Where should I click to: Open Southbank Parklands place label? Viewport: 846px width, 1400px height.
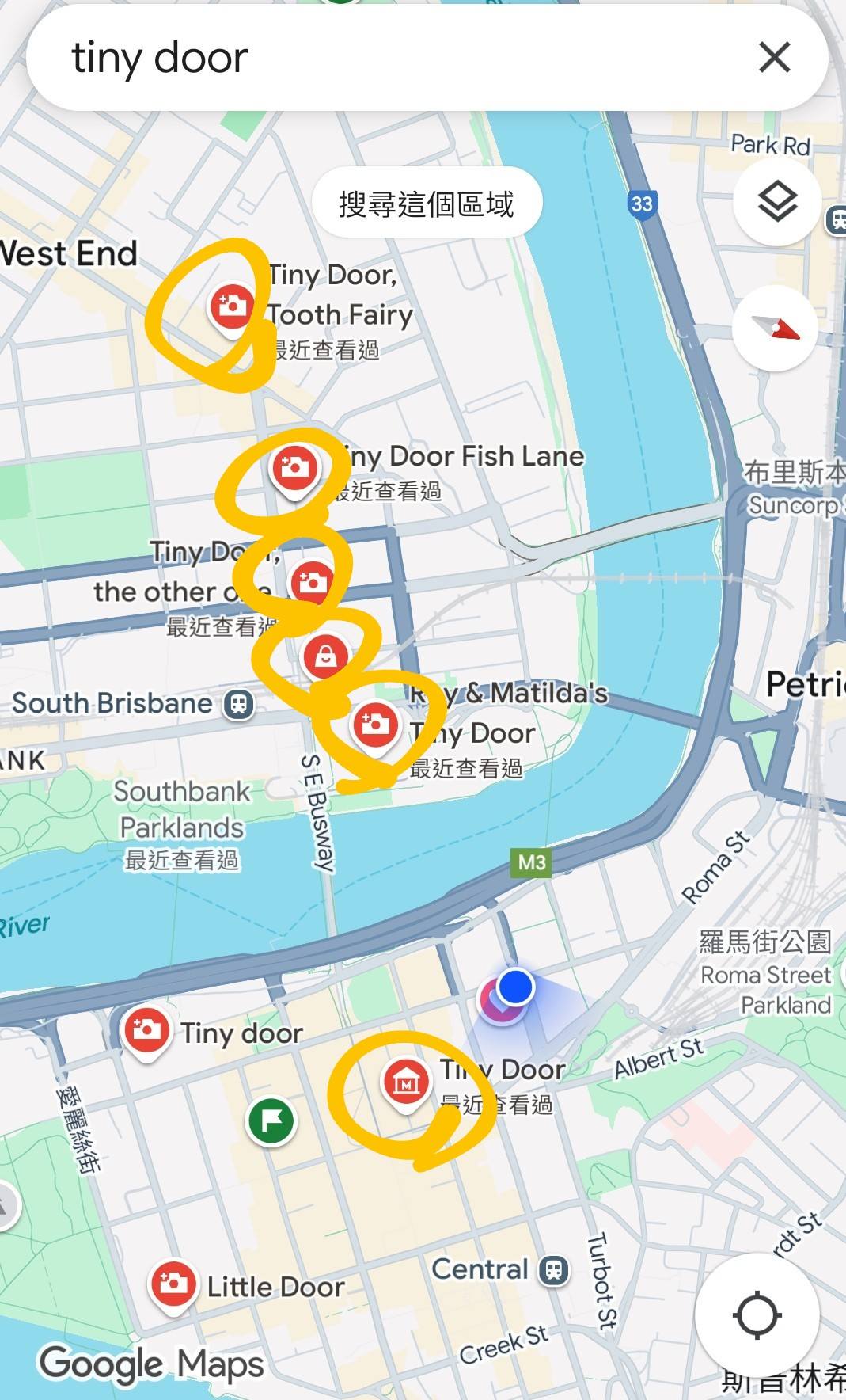182,809
